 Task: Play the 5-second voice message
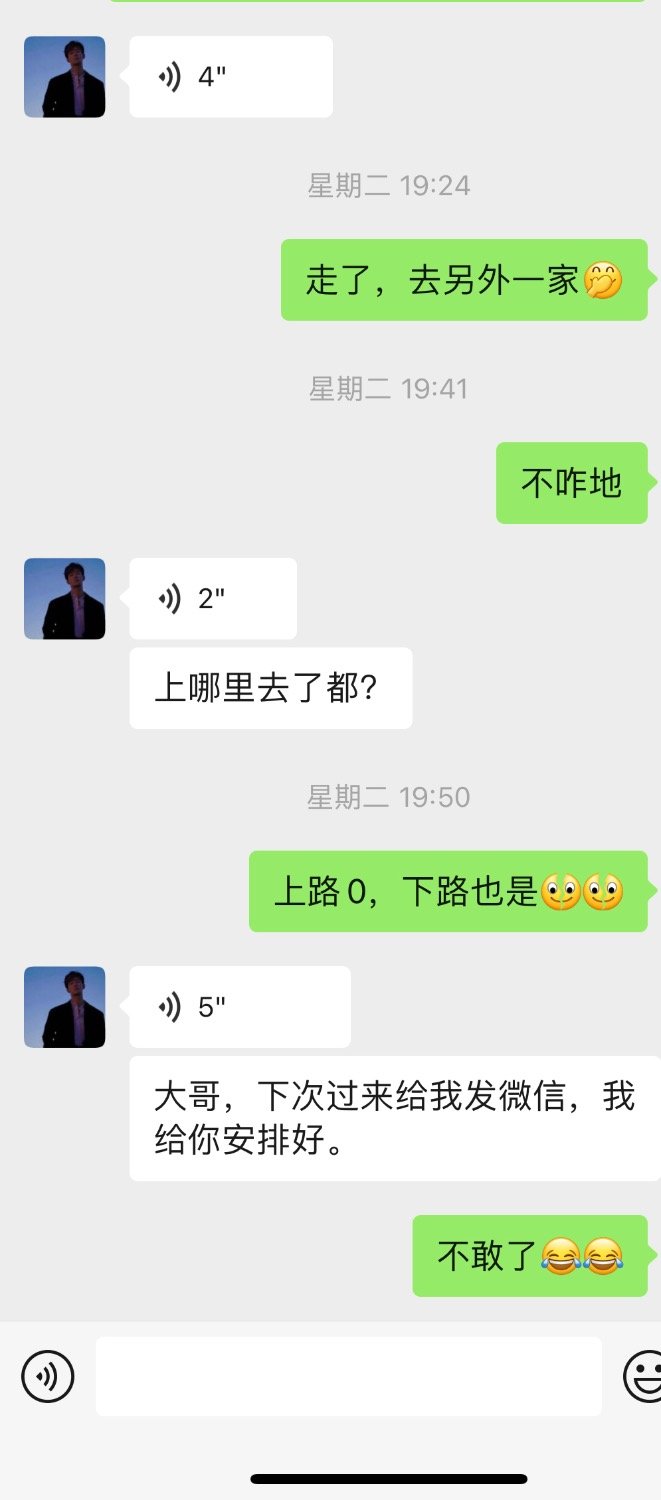click(239, 1007)
